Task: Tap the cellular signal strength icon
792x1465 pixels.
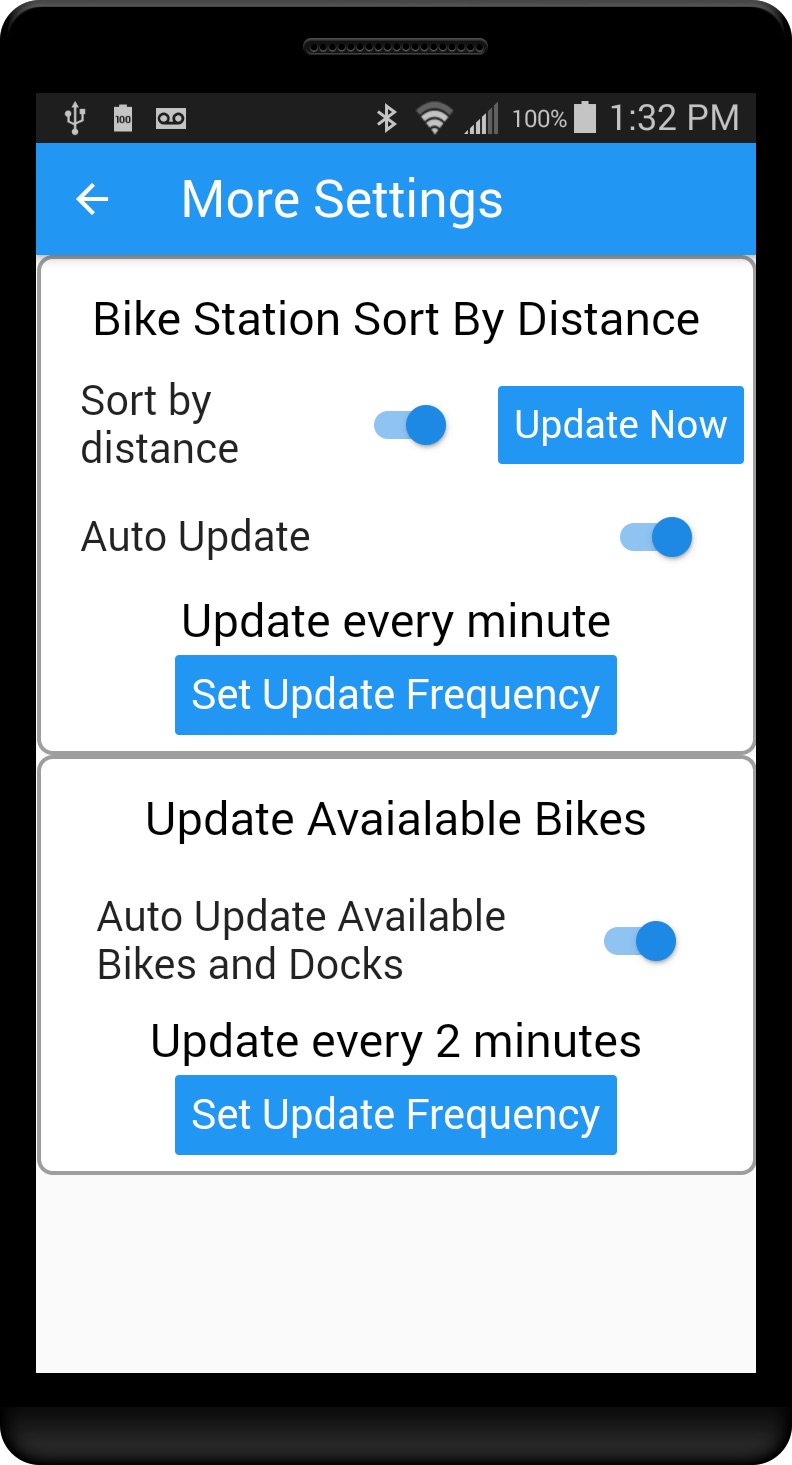Action: (484, 117)
